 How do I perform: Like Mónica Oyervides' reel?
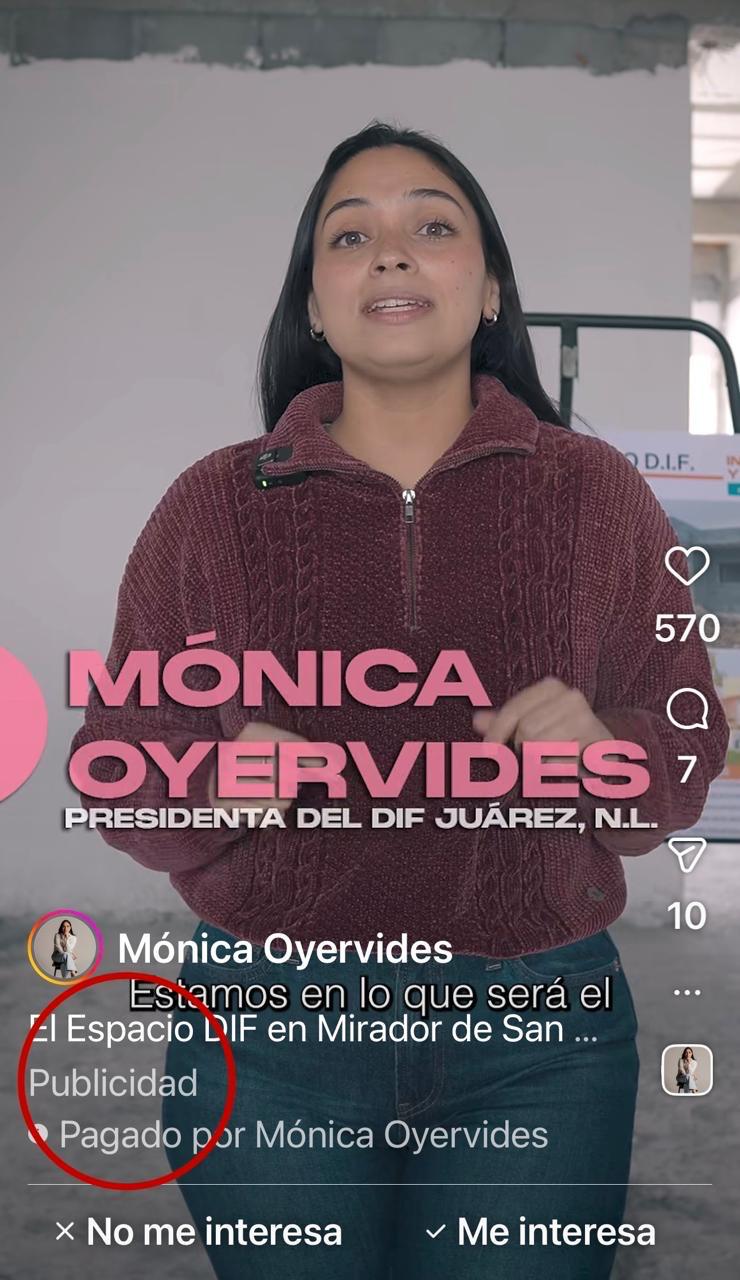point(687,567)
